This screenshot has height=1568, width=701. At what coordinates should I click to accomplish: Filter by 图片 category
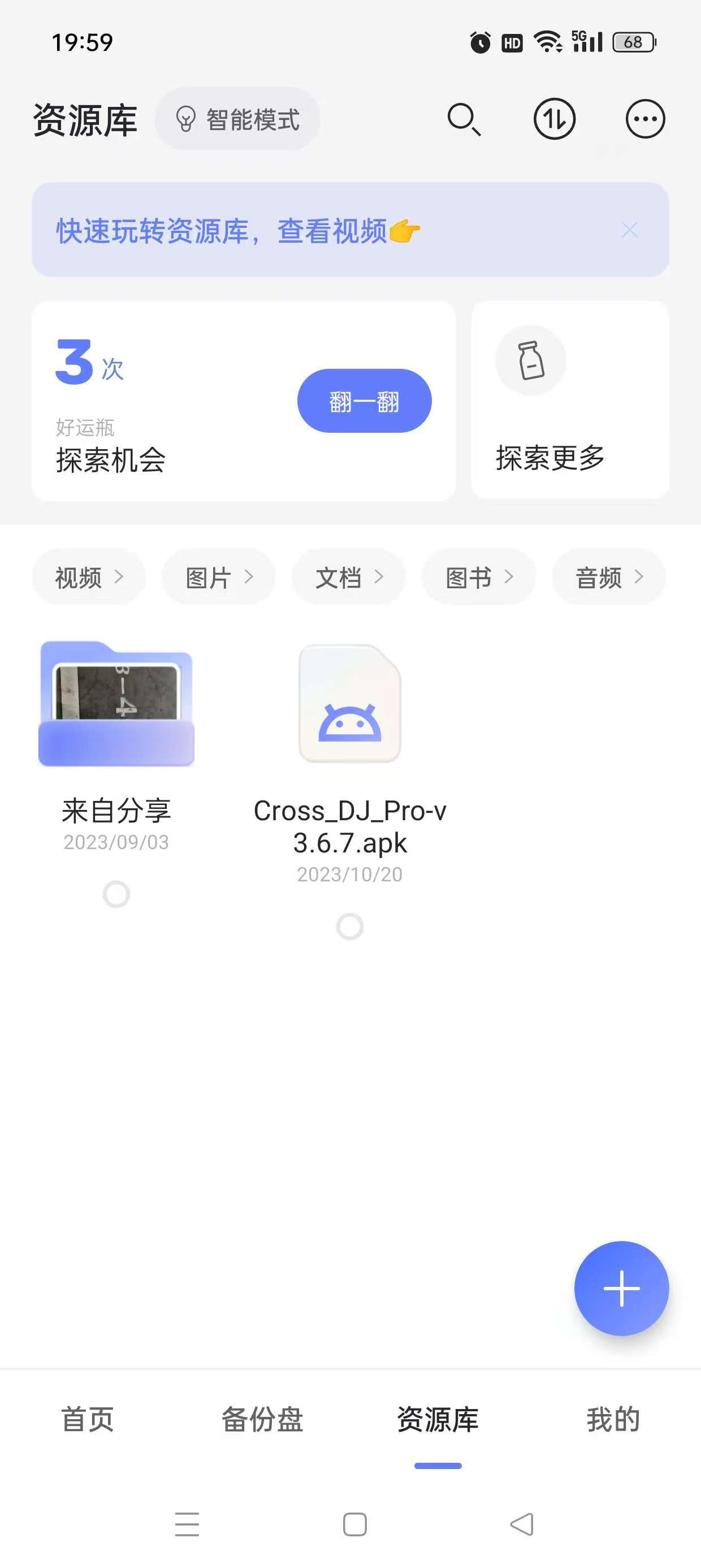click(x=218, y=577)
